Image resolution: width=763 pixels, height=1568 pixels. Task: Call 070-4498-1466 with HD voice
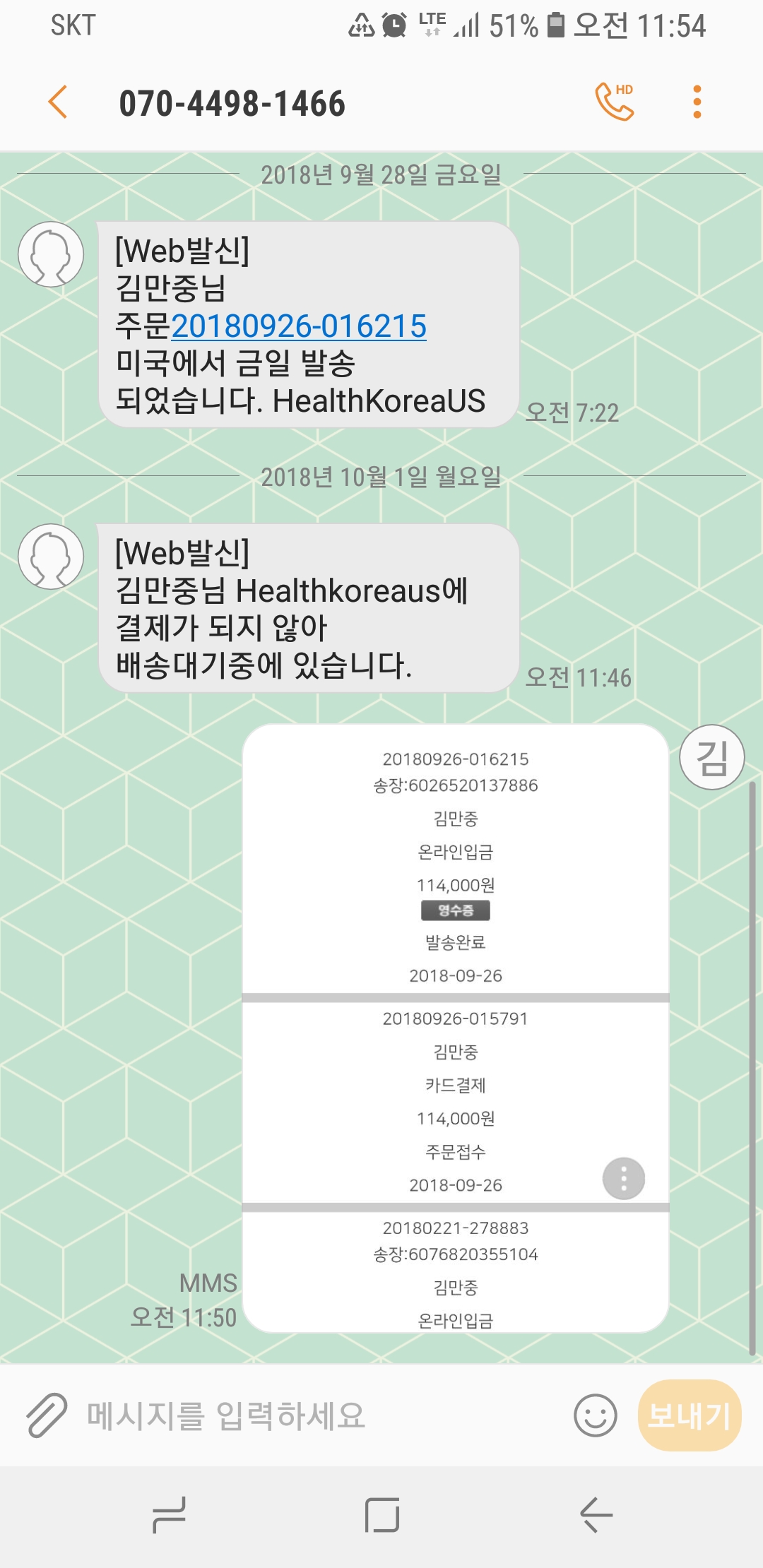coord(614,102)
